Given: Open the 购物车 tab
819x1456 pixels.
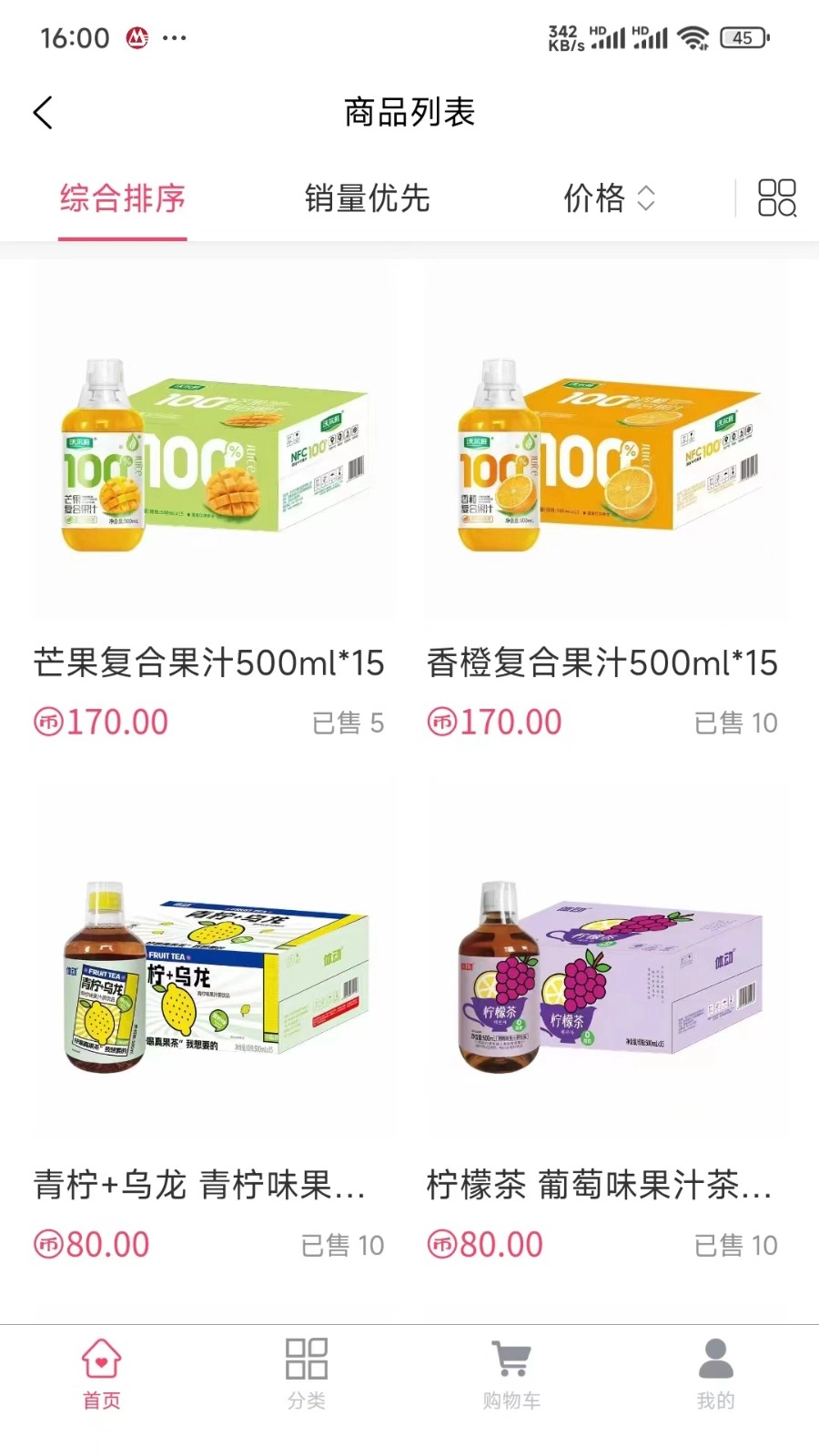Looking at the screenshot, I should [511, 1374].
